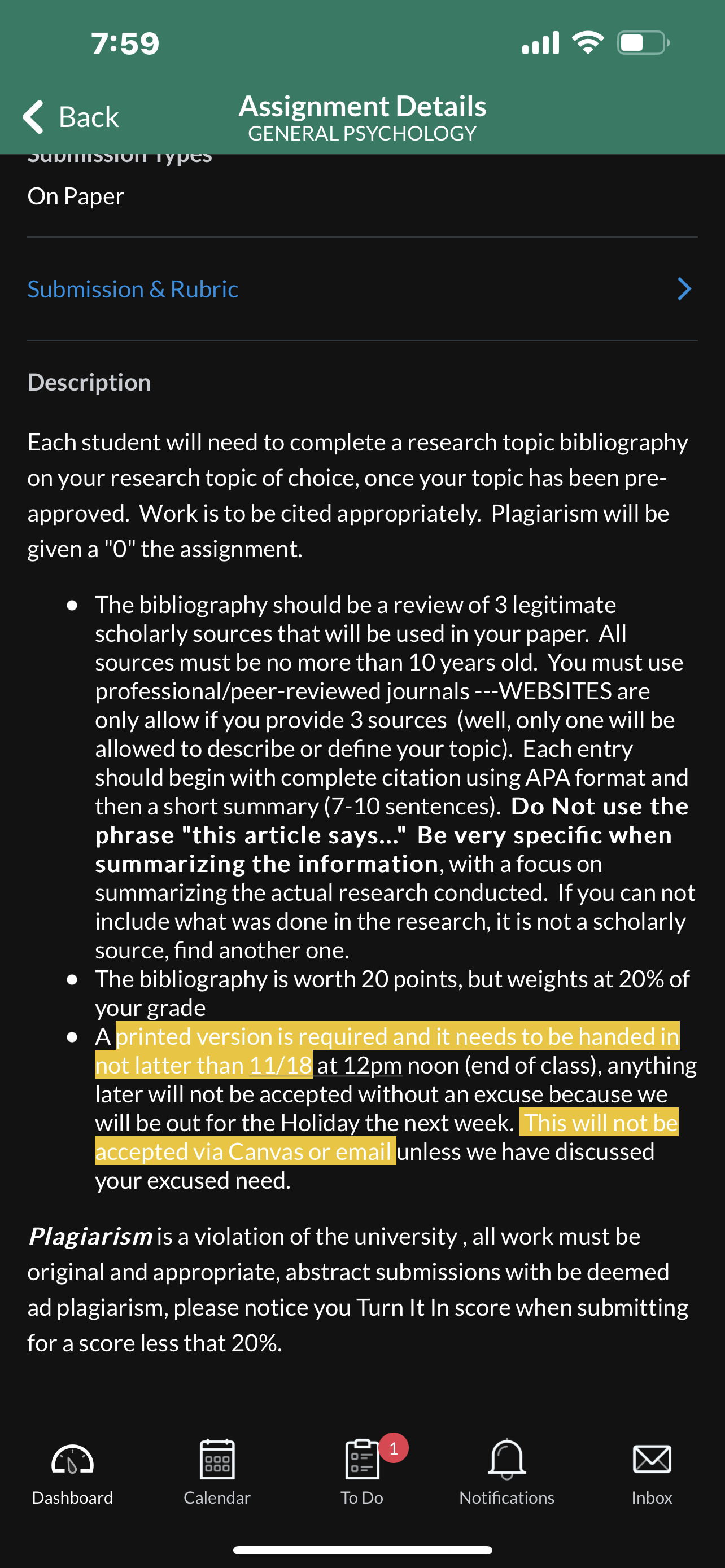Go to the To Do tab

(x=362, y=1472)
